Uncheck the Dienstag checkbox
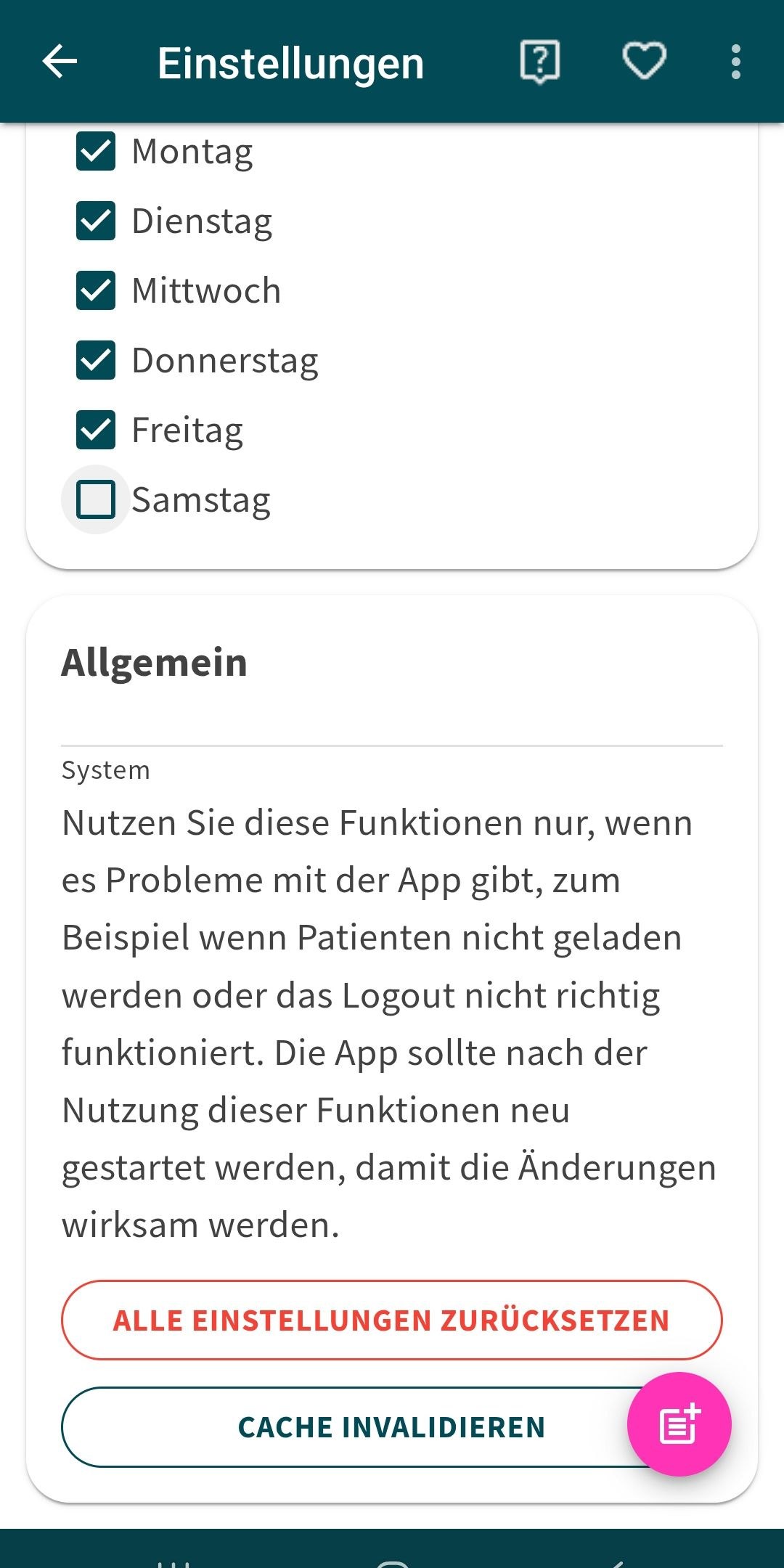 tap(96, 221)
